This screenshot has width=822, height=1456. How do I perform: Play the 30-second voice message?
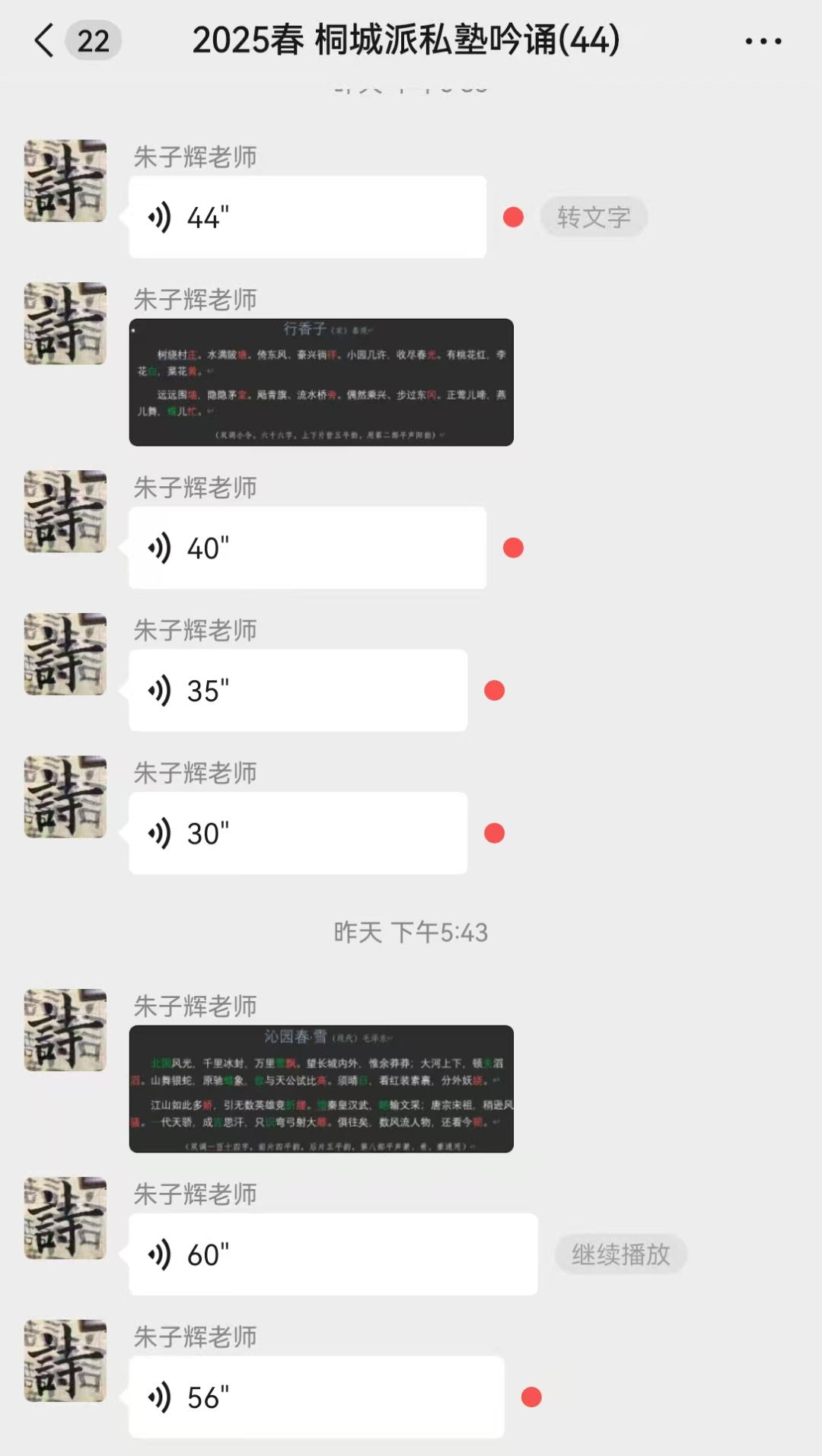(x=298, y=833)
